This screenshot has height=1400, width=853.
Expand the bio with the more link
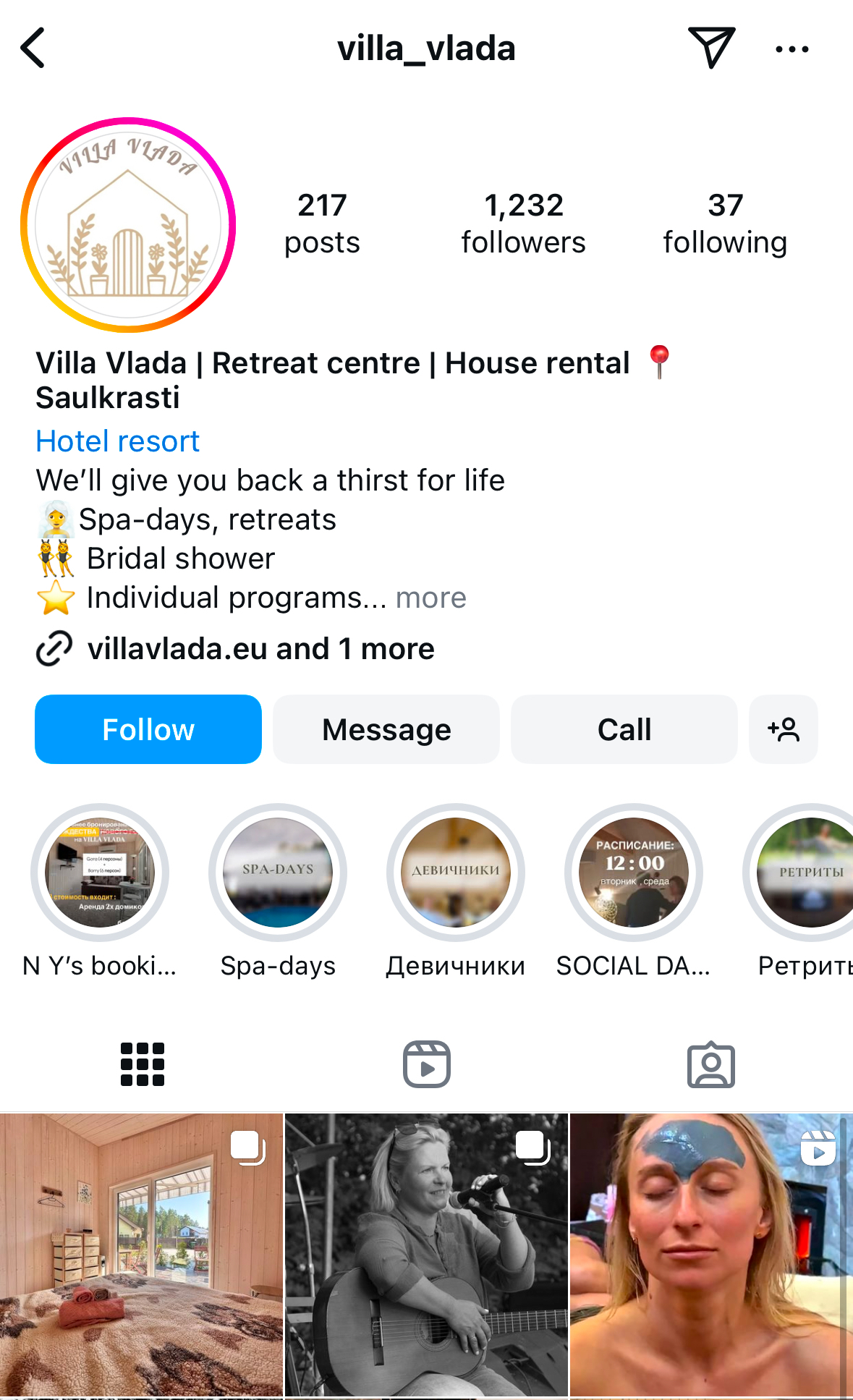point(431,598)
